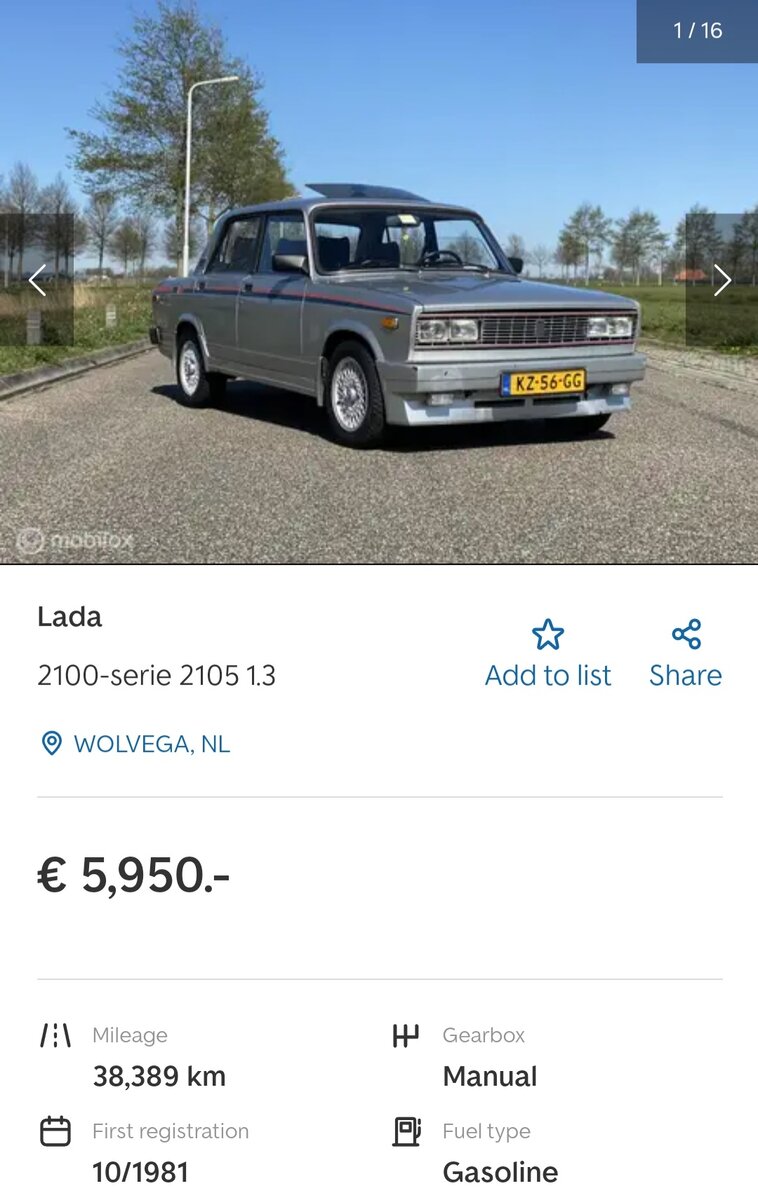Click the star icon to favorite listing
Screen dimensions: 758x1200
[x=548, y=634]
